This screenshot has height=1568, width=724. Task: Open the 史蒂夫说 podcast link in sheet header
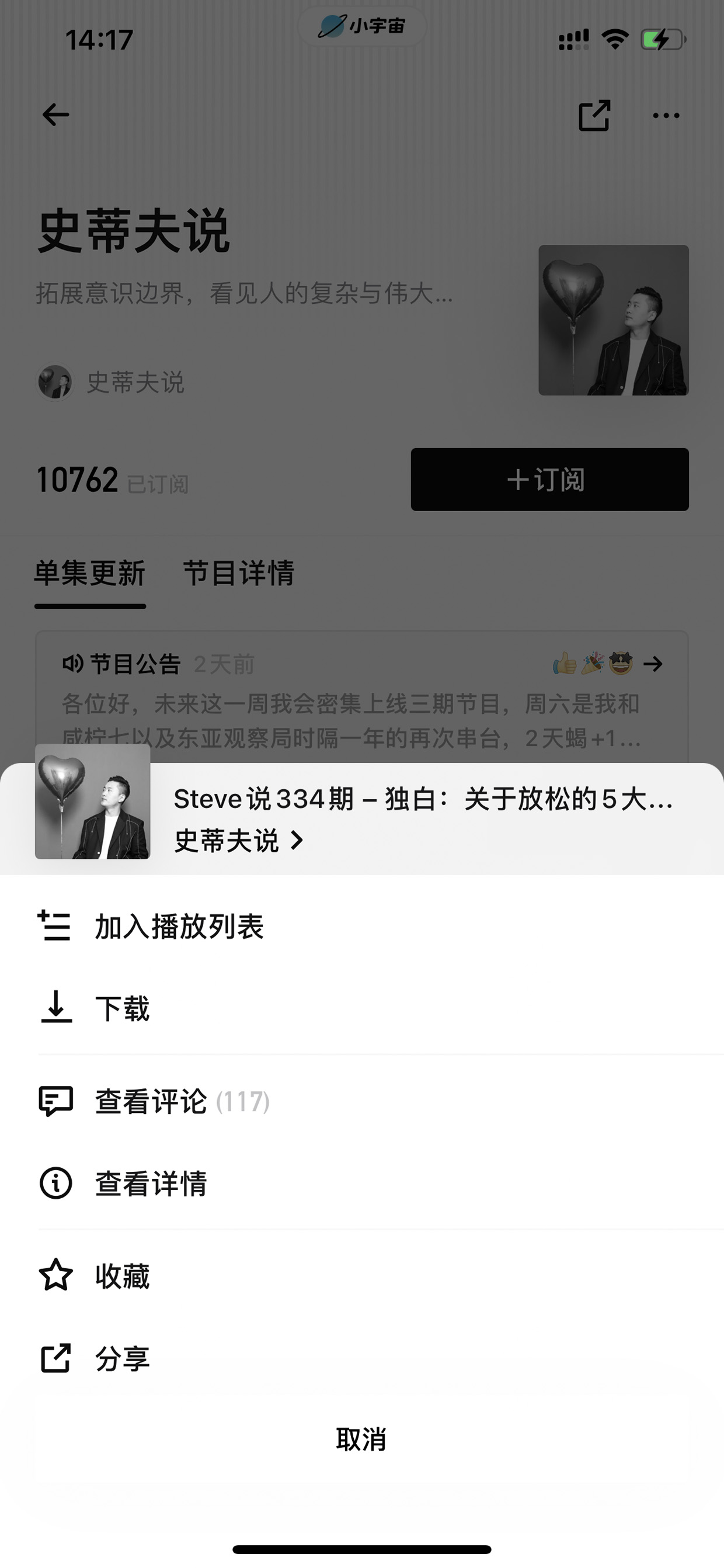pyautogui.click(x=238, y=841)
